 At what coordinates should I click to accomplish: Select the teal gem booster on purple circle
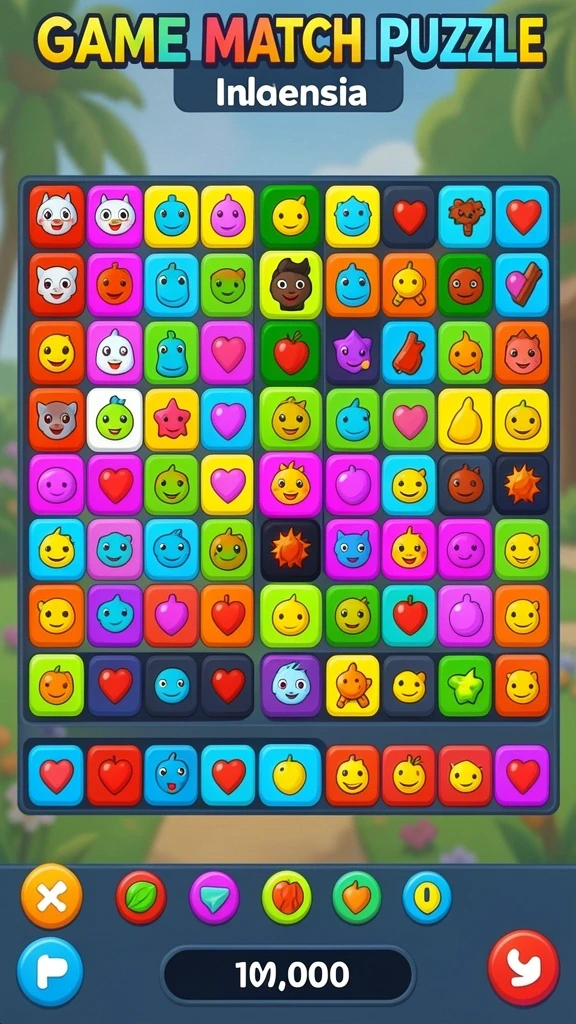(x=214, y=898)
